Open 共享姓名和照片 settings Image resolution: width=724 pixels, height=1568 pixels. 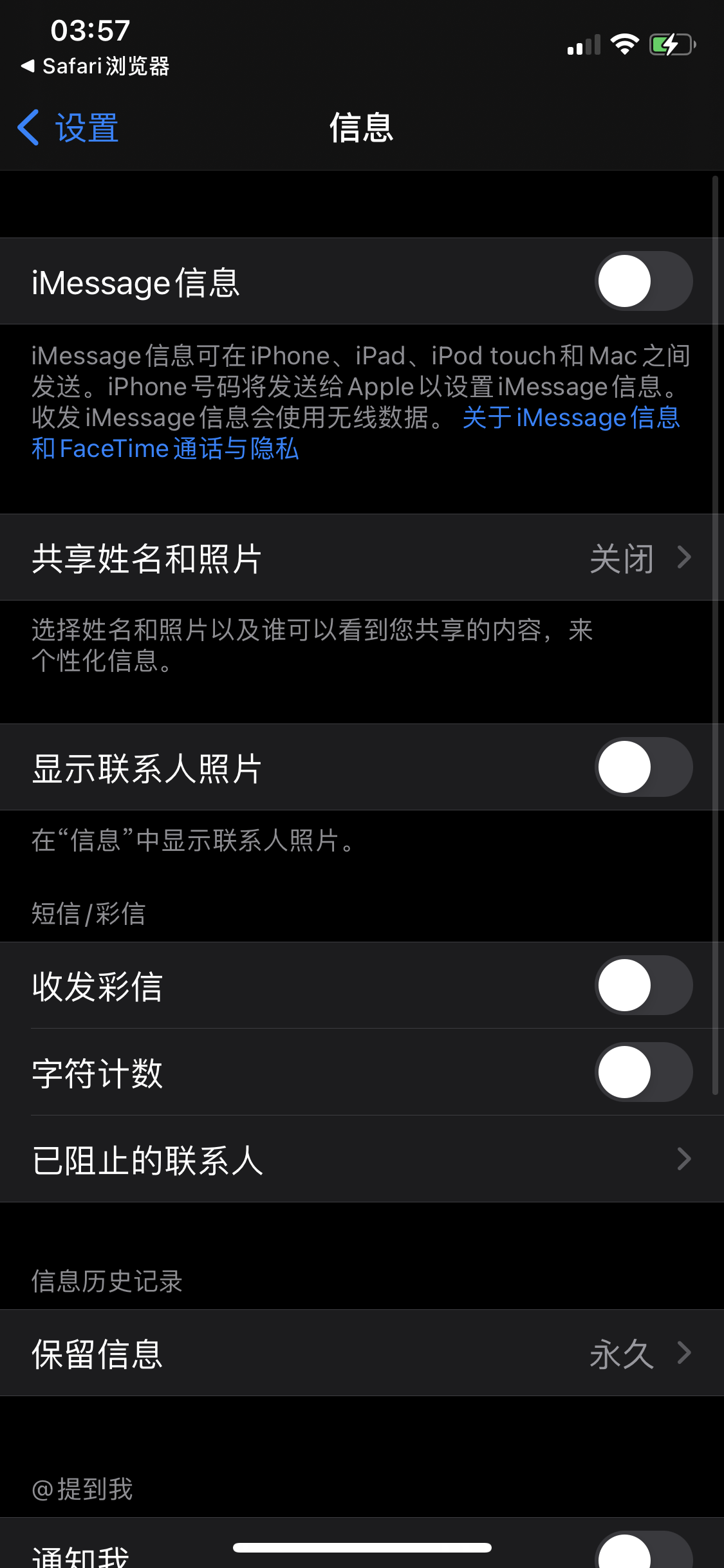pos(362,557)
